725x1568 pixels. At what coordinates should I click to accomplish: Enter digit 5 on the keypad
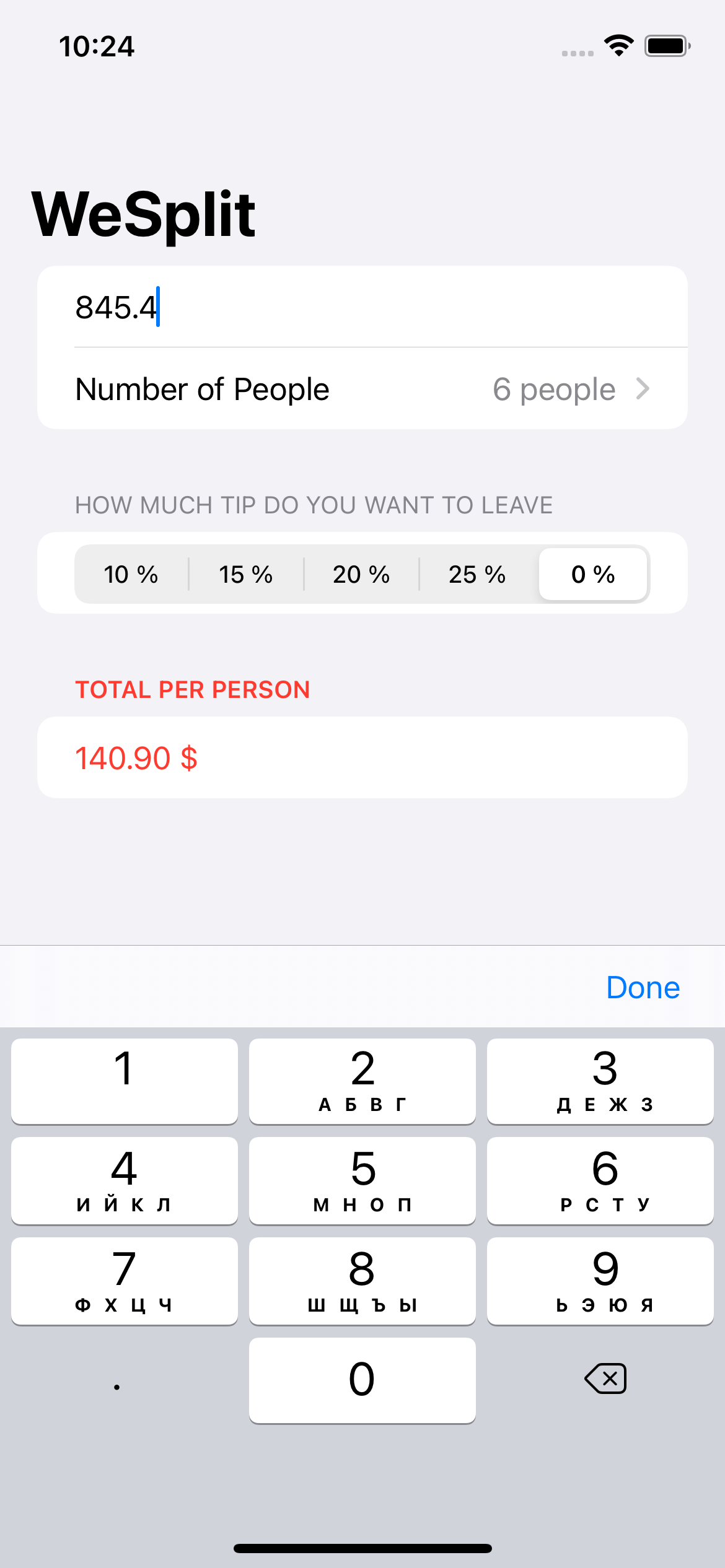(362, 1180)
